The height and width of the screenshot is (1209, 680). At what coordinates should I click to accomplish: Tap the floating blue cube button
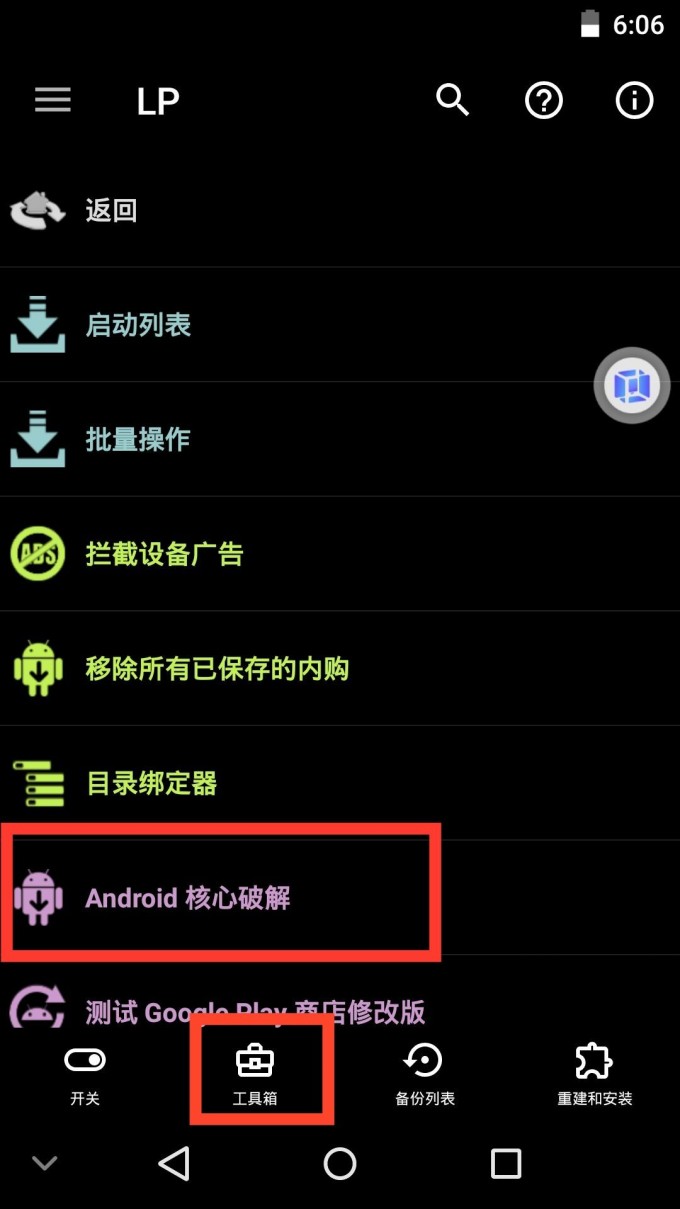(632, 385)
